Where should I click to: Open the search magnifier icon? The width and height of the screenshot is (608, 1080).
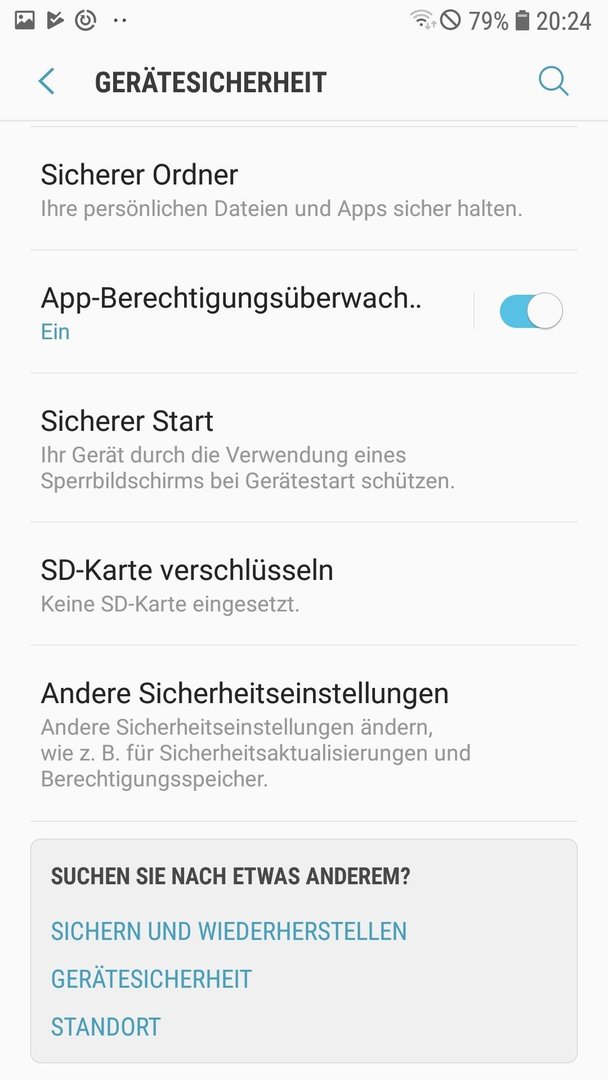[553, 81]
